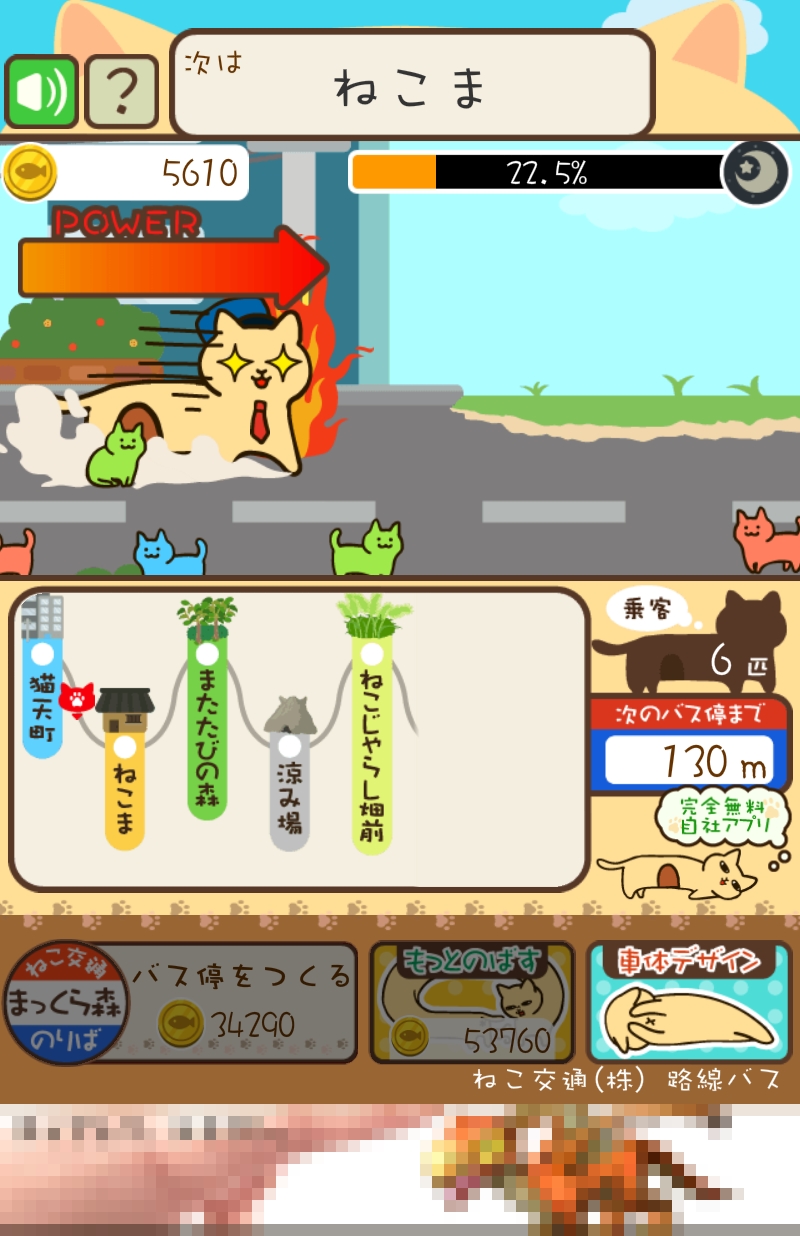Open the ad banner under ねこ交通(株) 路線バス
This screenshot has height=1236, width=800.
click(400, 1169)
